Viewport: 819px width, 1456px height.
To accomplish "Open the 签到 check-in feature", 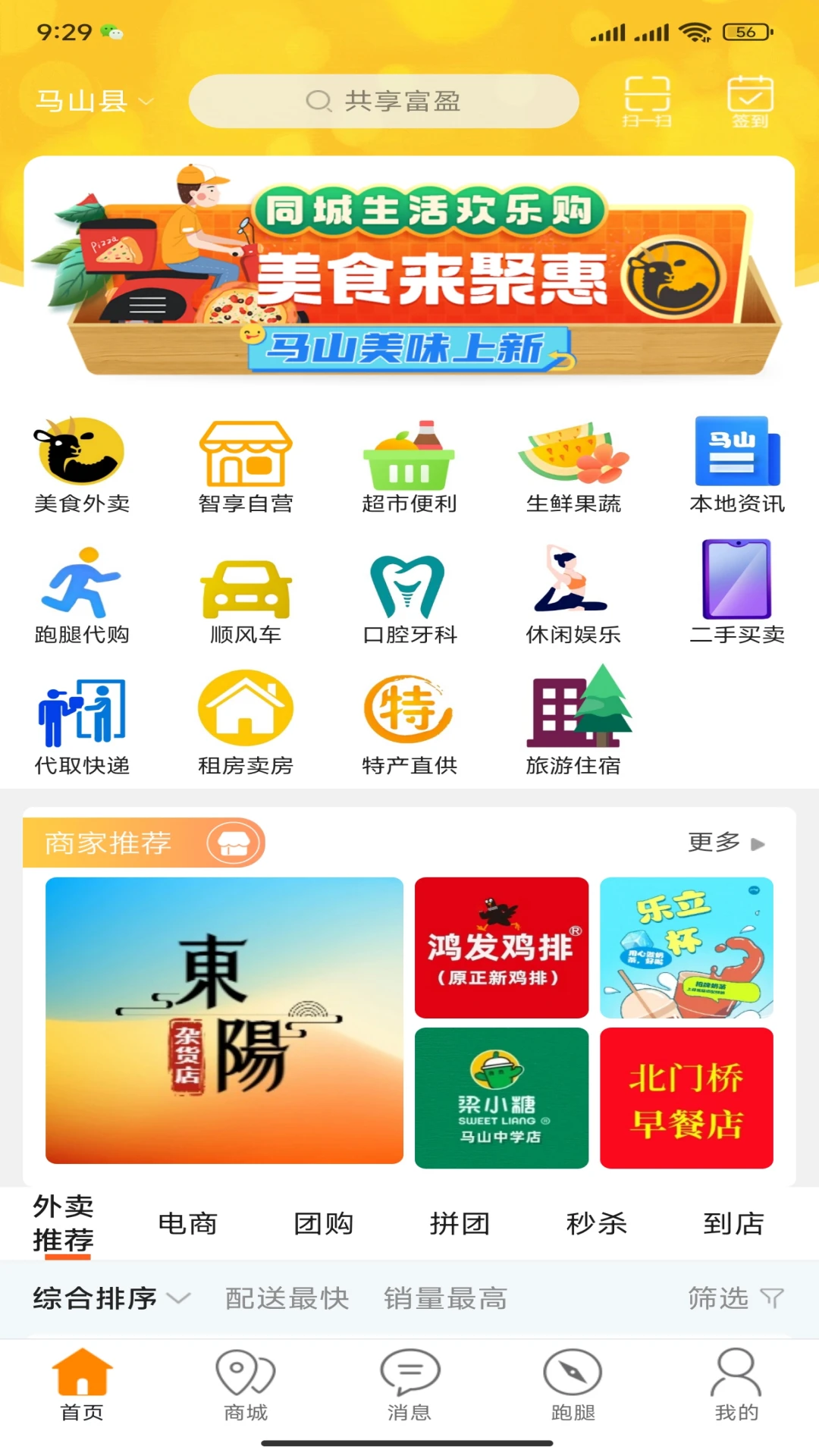I will (749, 100).
